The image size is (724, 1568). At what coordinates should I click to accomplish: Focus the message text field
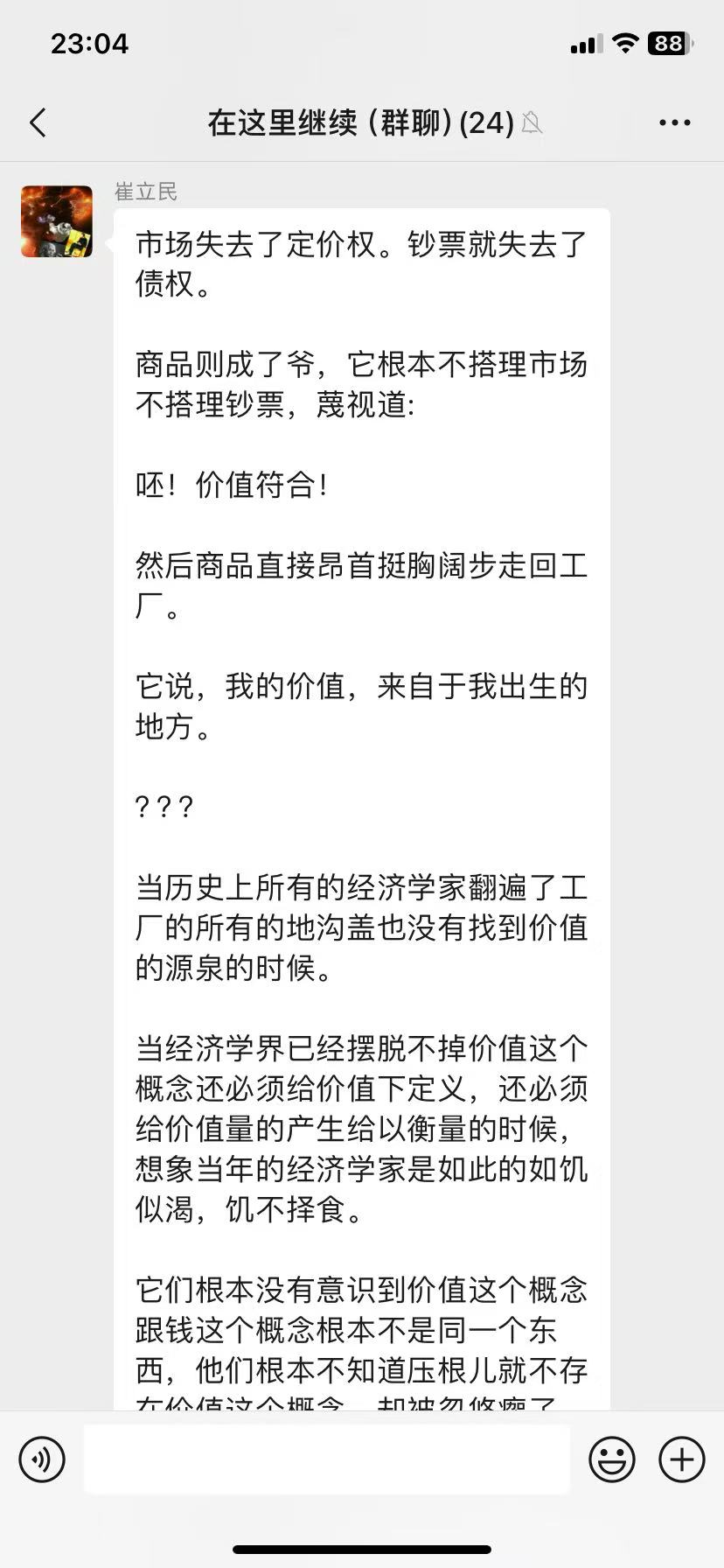point(326,1459)
